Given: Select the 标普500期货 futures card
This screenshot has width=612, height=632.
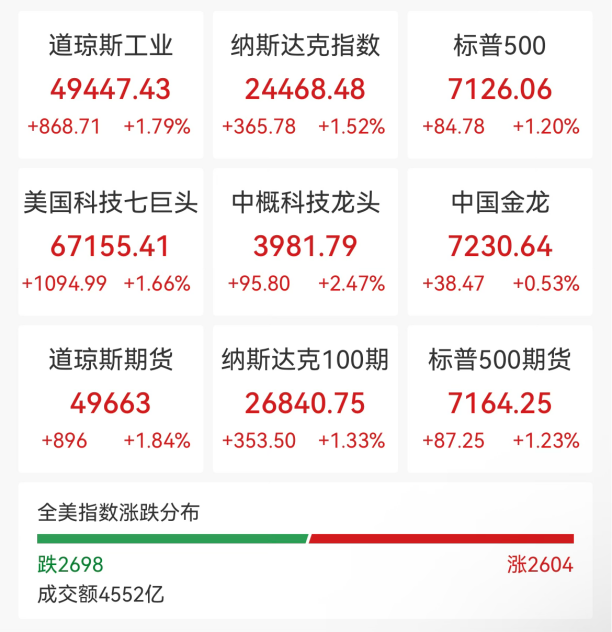Looking at the screenshot, I should (501, 399).
